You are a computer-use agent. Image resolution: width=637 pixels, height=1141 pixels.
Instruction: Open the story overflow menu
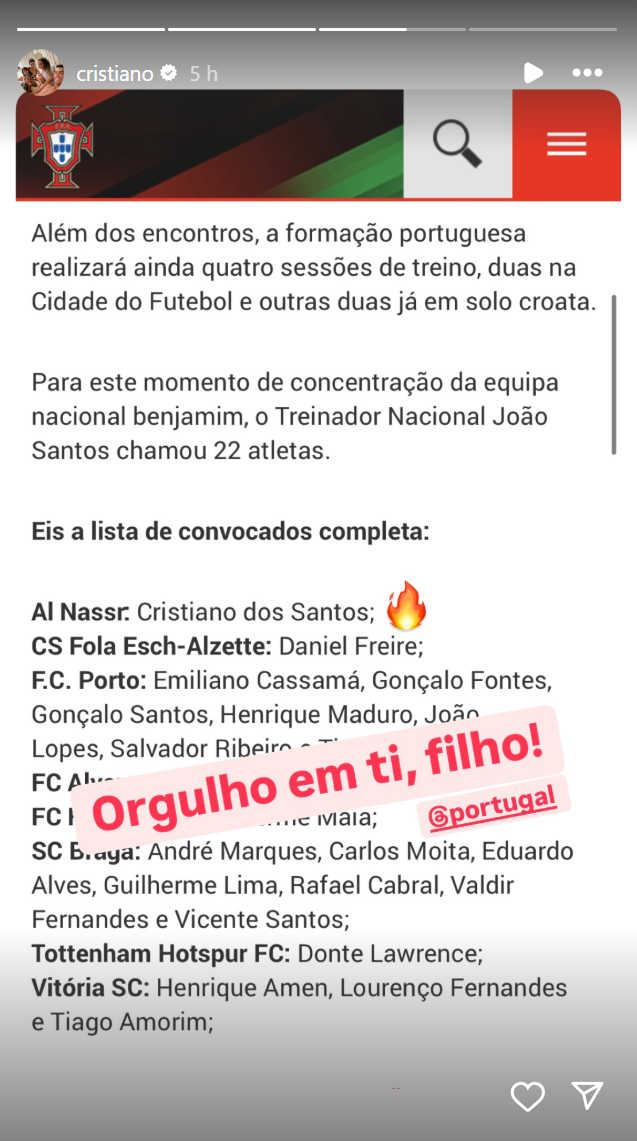tap(587, 73)
